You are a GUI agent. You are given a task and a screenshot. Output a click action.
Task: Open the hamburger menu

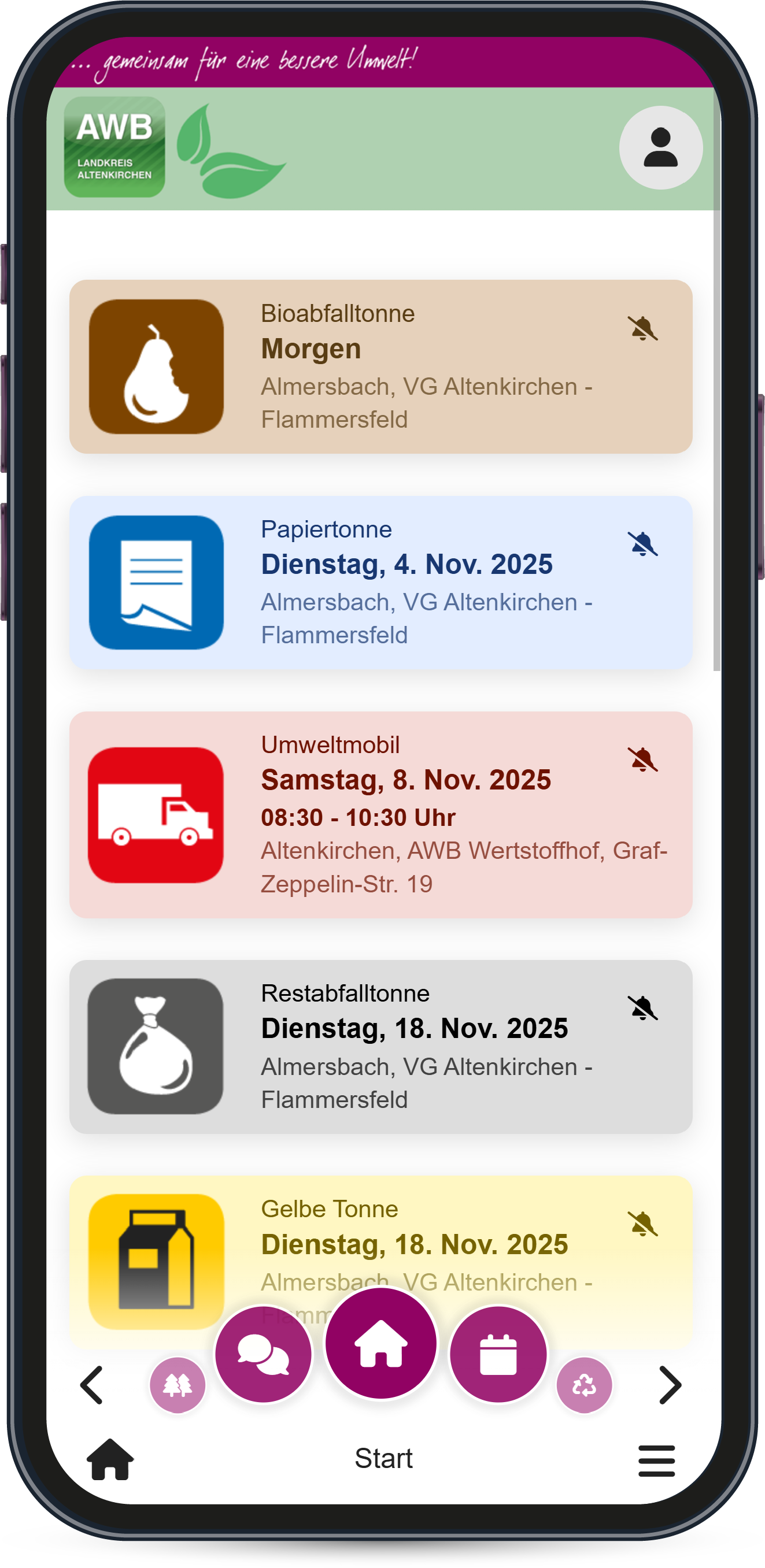(x=656, y=1460)
